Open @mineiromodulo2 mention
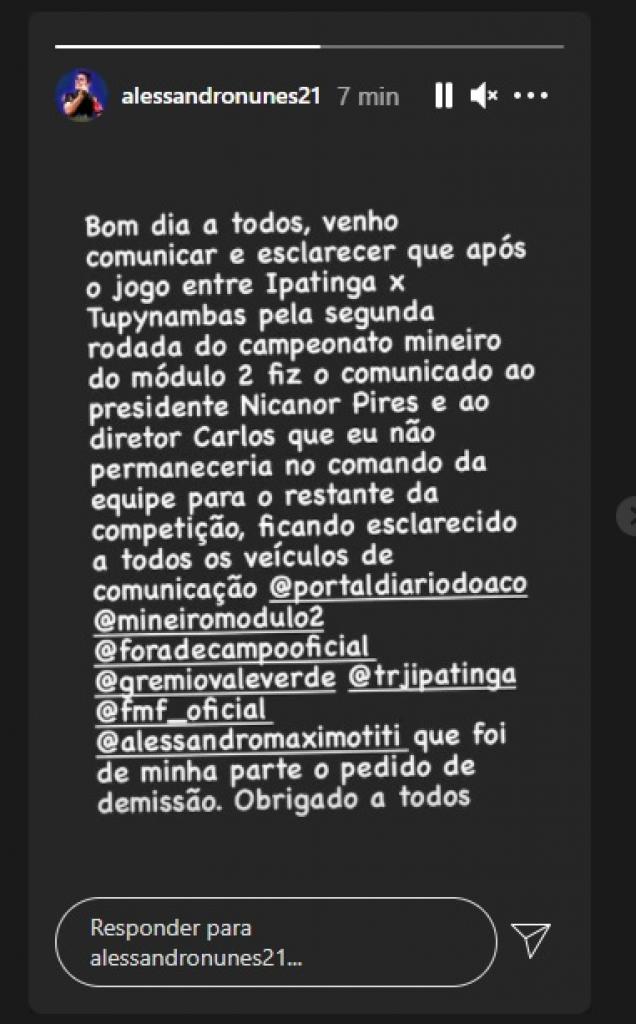 (209, 617)
